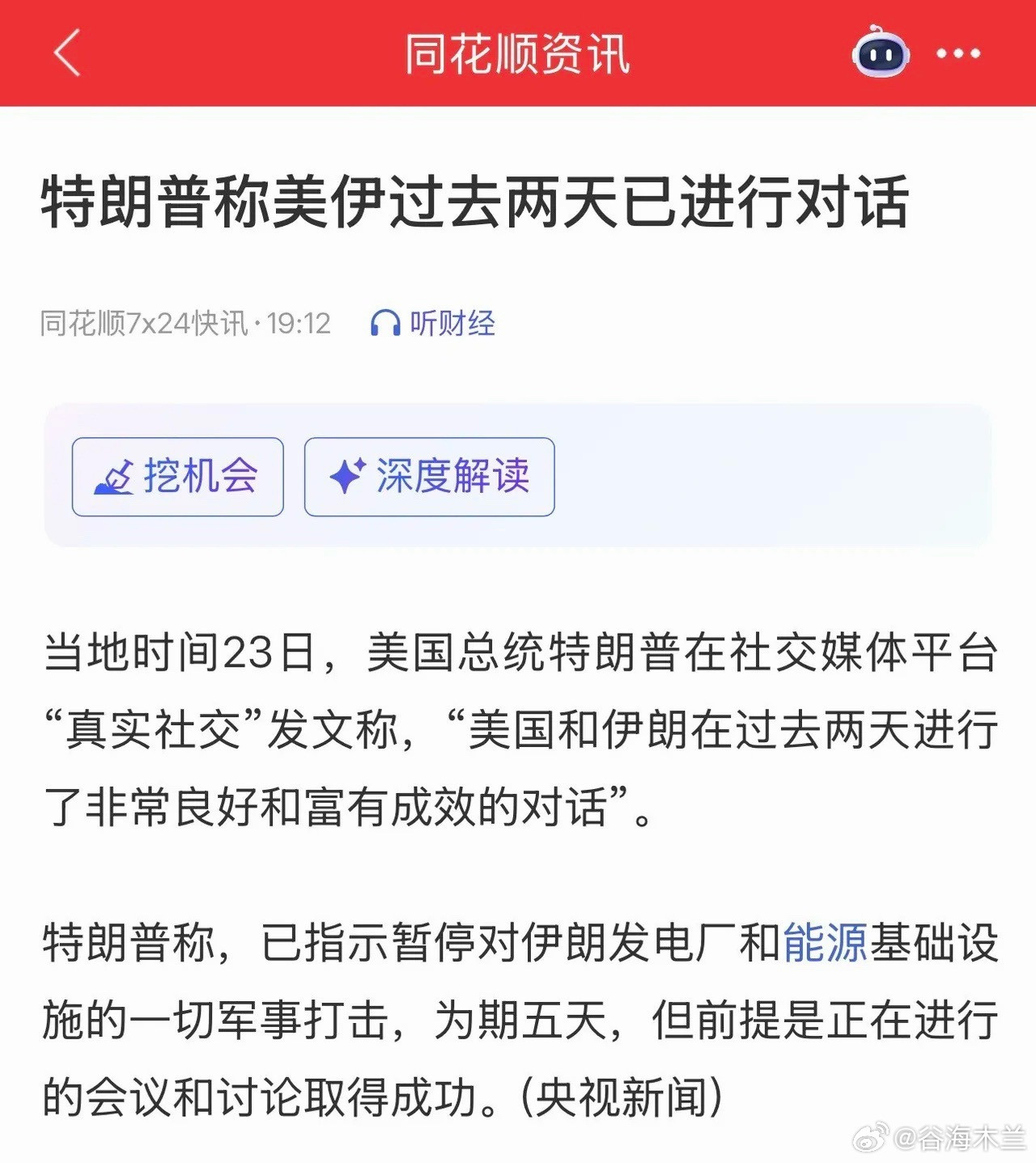This screenshot has width=1036, height=1163.
Task: Click the pen icon inside the 挖机会 button
Action: tap(116, 478)
